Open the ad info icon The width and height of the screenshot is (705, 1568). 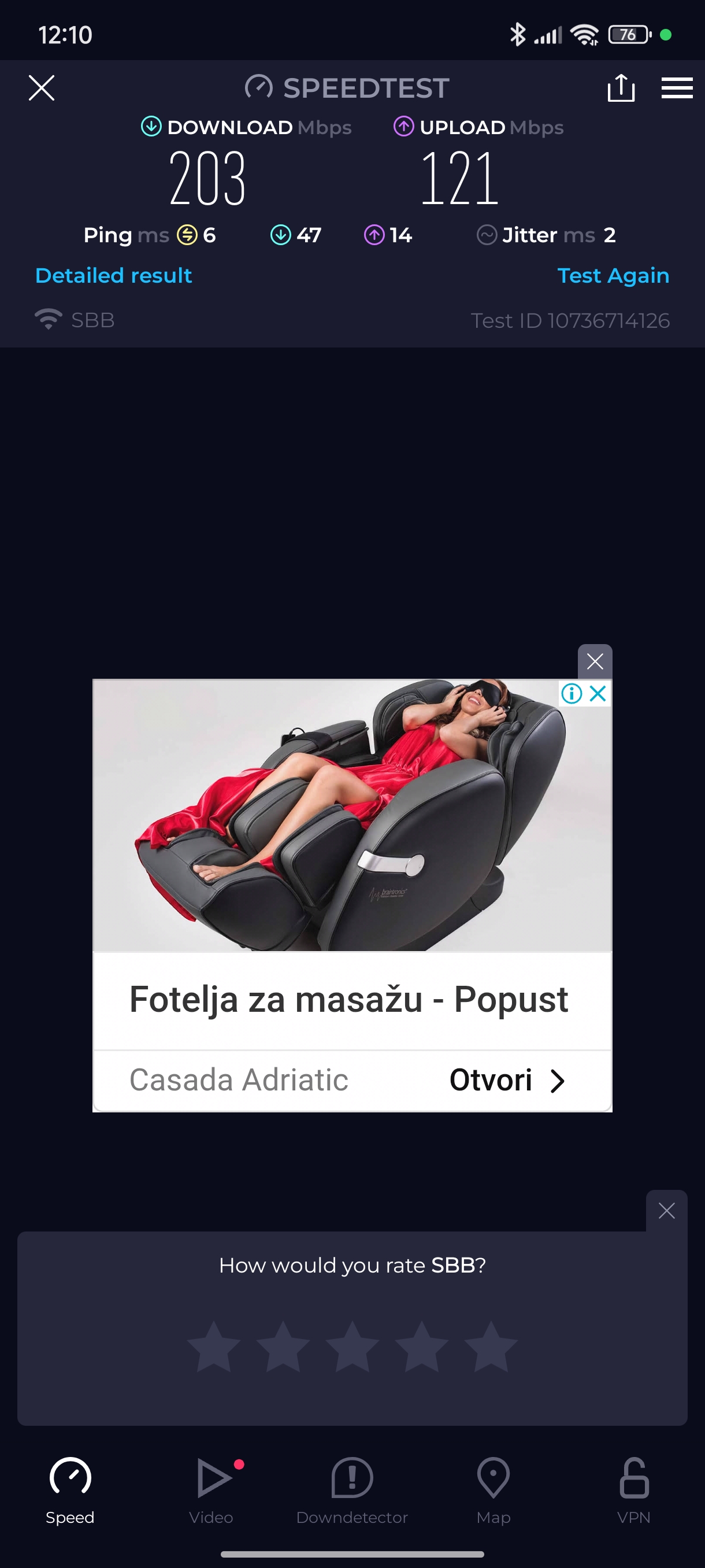coord(571,693)
